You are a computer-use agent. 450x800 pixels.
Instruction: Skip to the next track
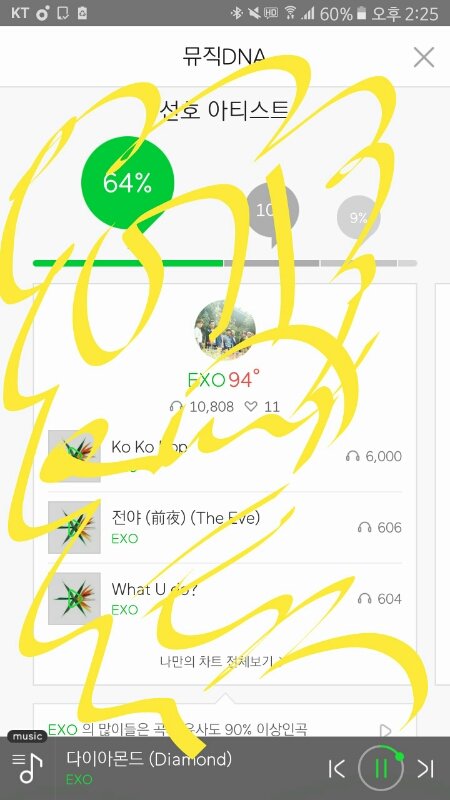point(425,768)
